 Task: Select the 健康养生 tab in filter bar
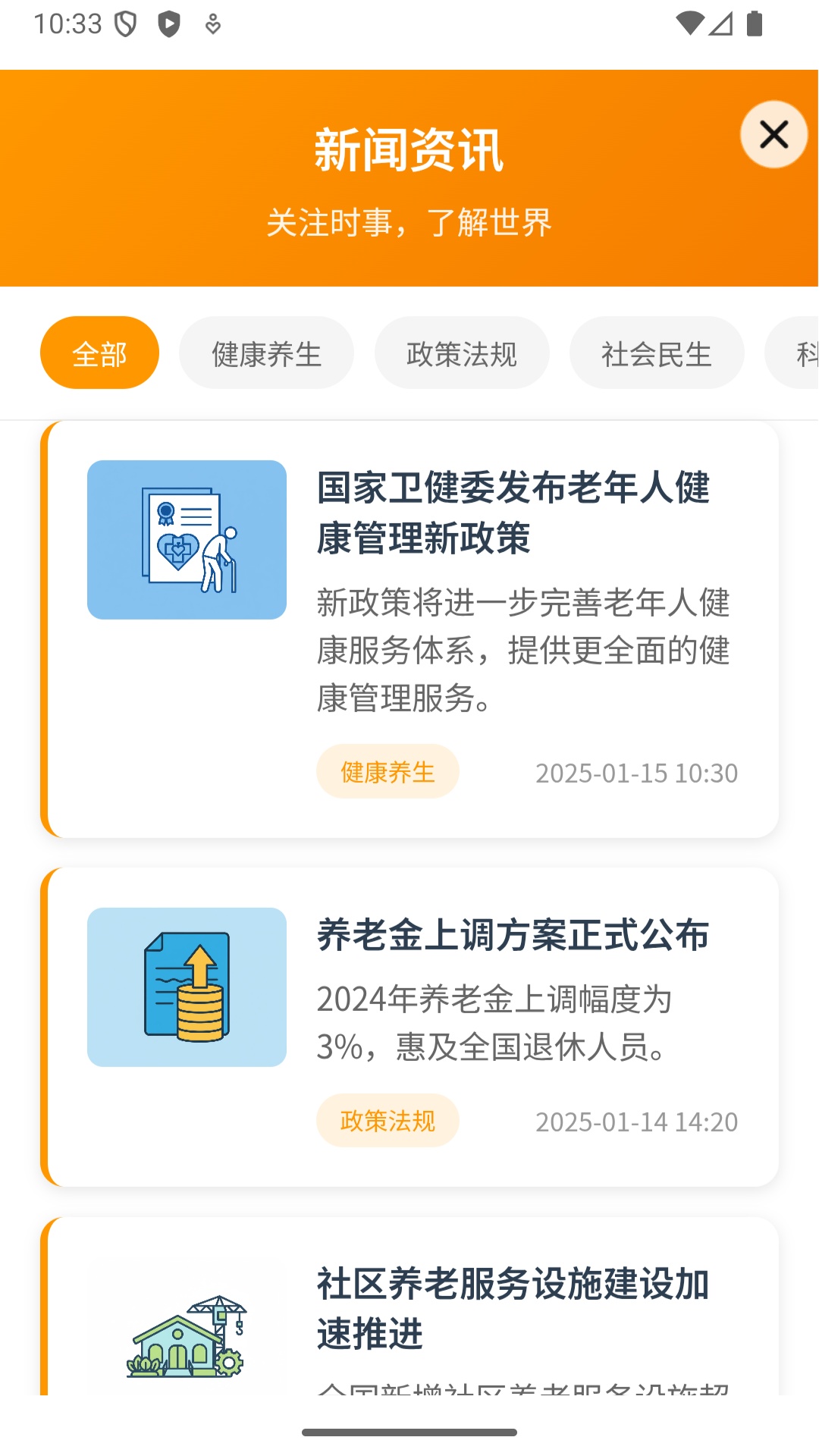point(265,352)
